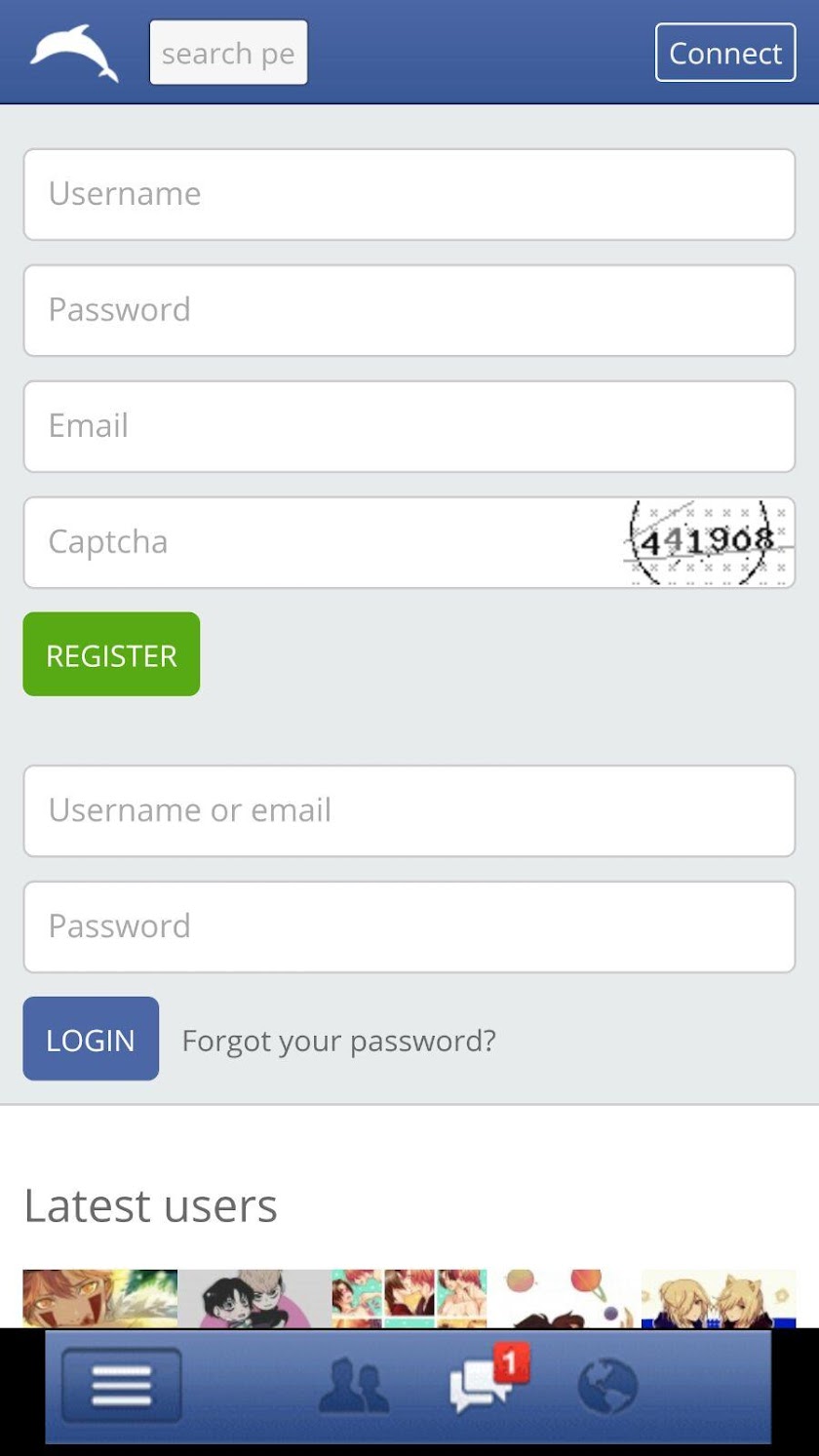Viewport: 819px width, 1456px height.
Task: Focus the Email field
Action: coord(409,426)
